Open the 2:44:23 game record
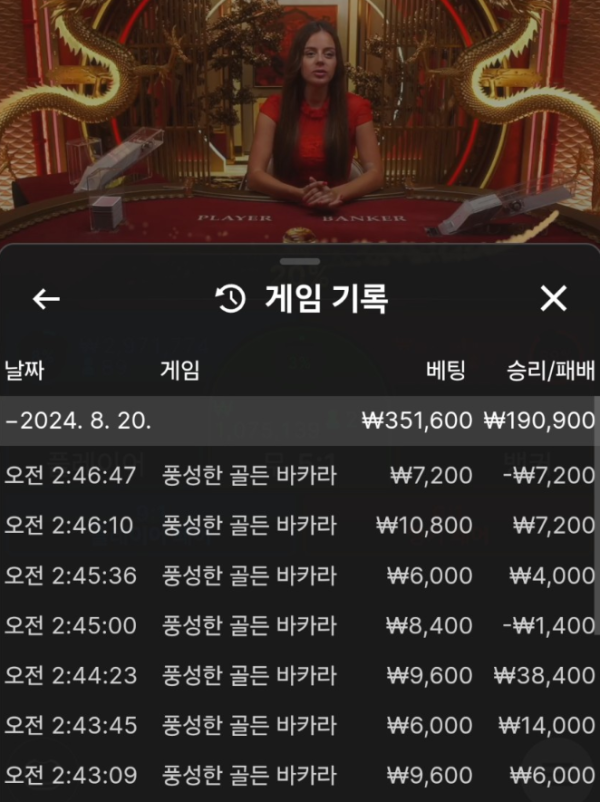The height and width of the screenshot is (802, 600). click(x=300, y=675)
